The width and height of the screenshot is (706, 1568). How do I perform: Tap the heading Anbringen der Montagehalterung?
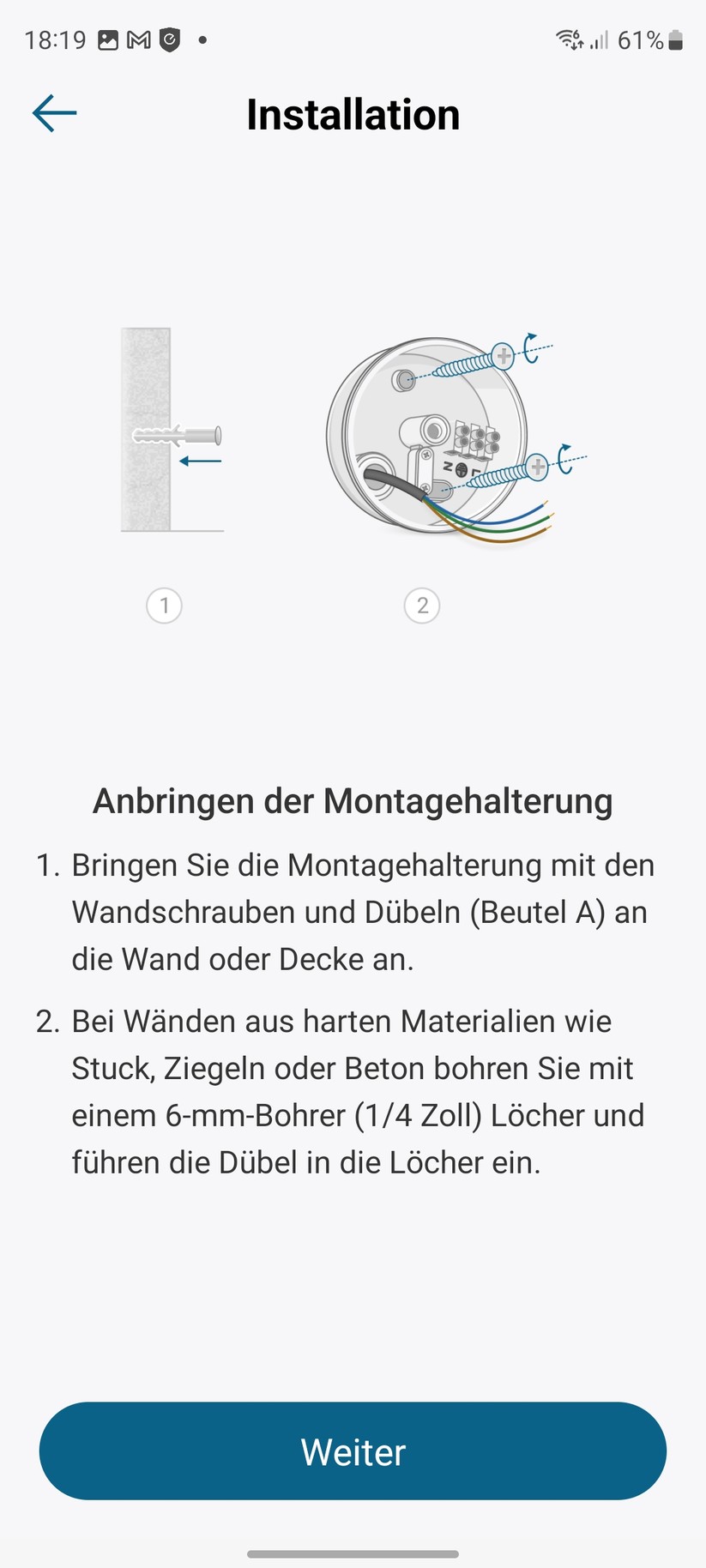click(x=353, y=800)
